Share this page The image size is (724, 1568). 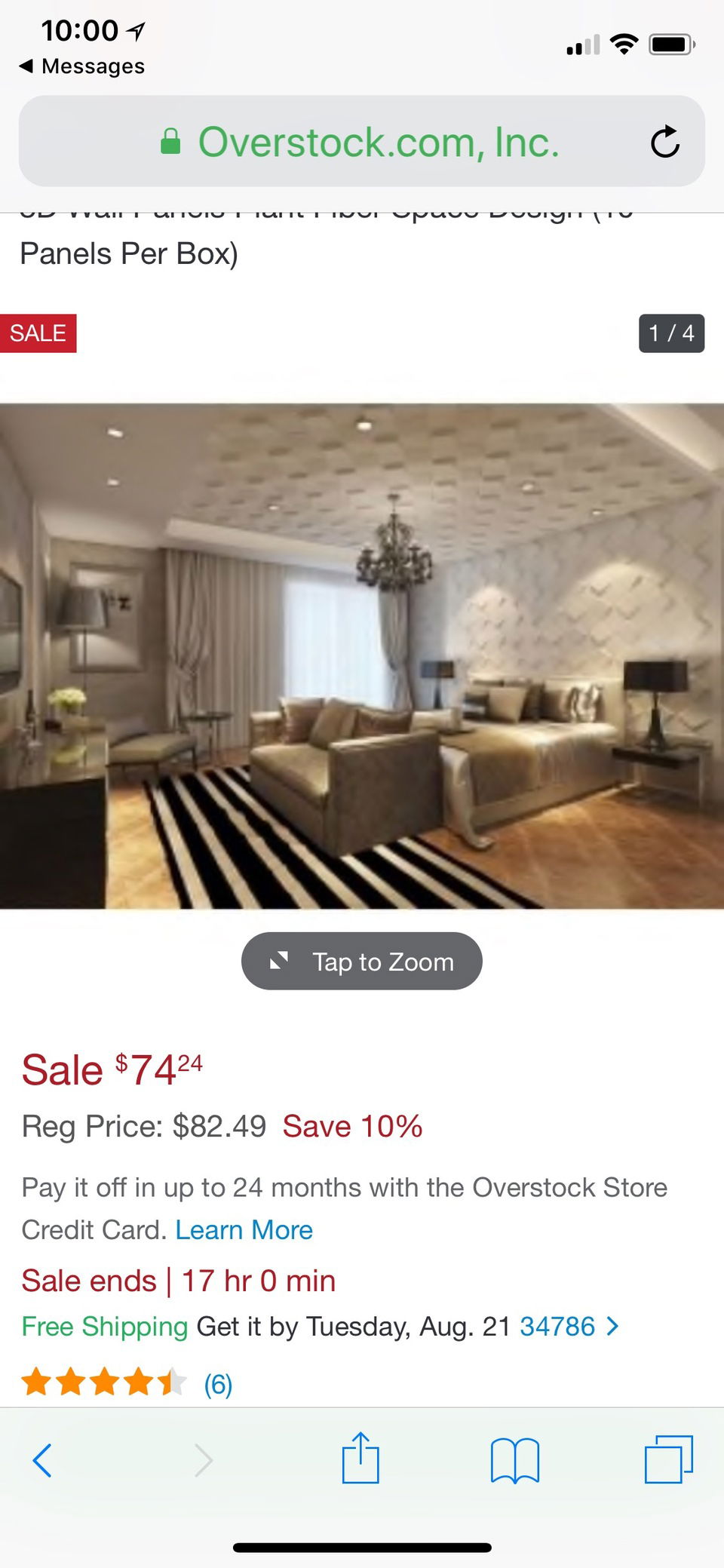[x=360, y=1457]
